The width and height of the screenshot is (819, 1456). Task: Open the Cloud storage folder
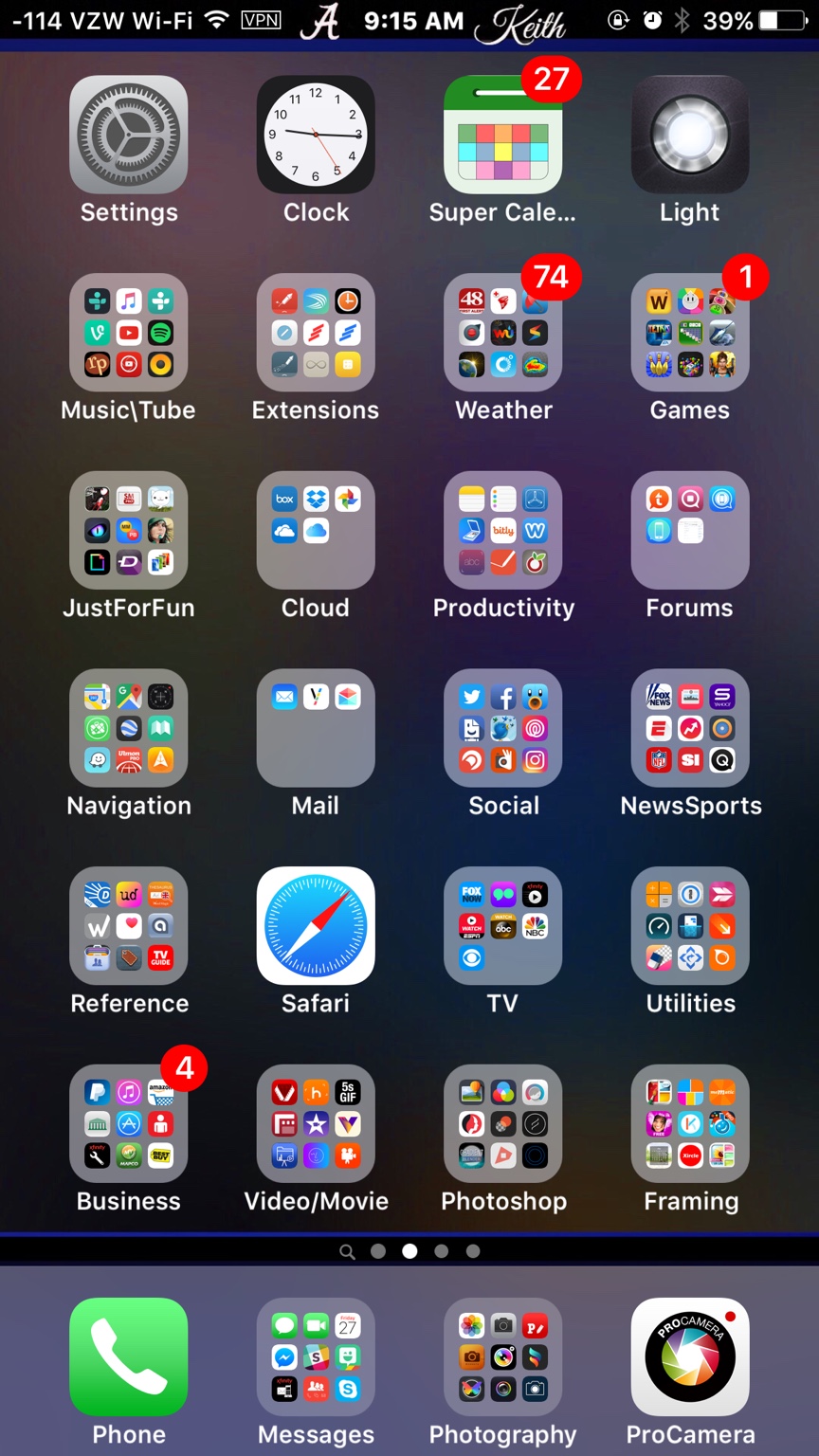316,530
